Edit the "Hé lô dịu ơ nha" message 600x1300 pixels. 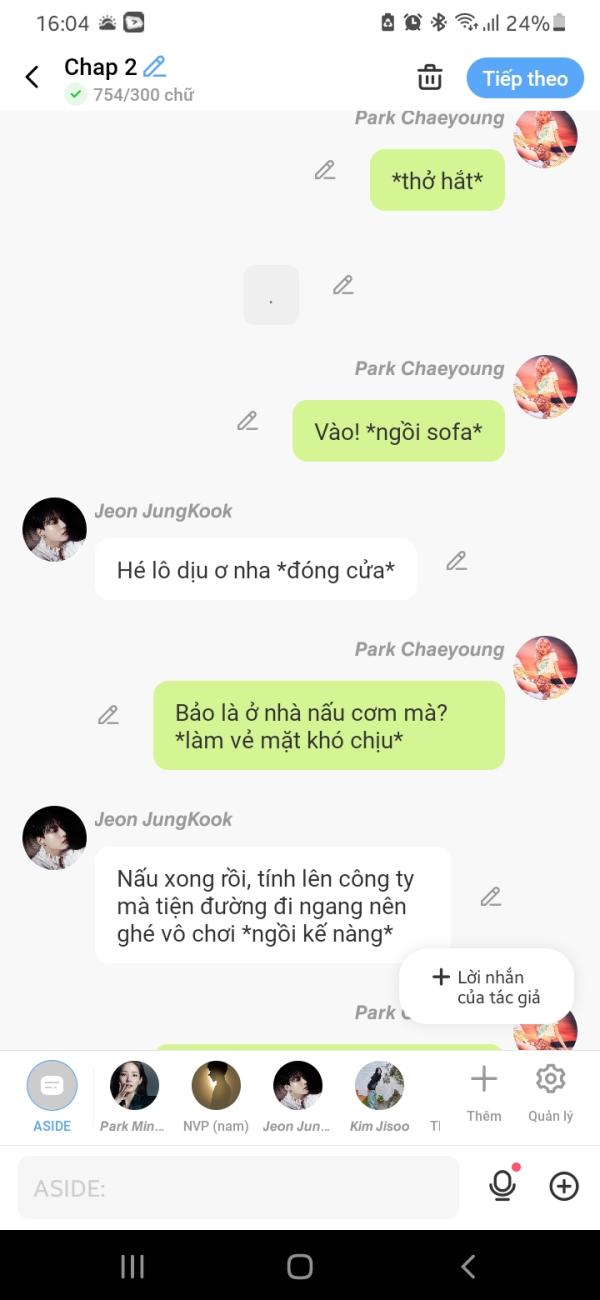coord(457,561)
